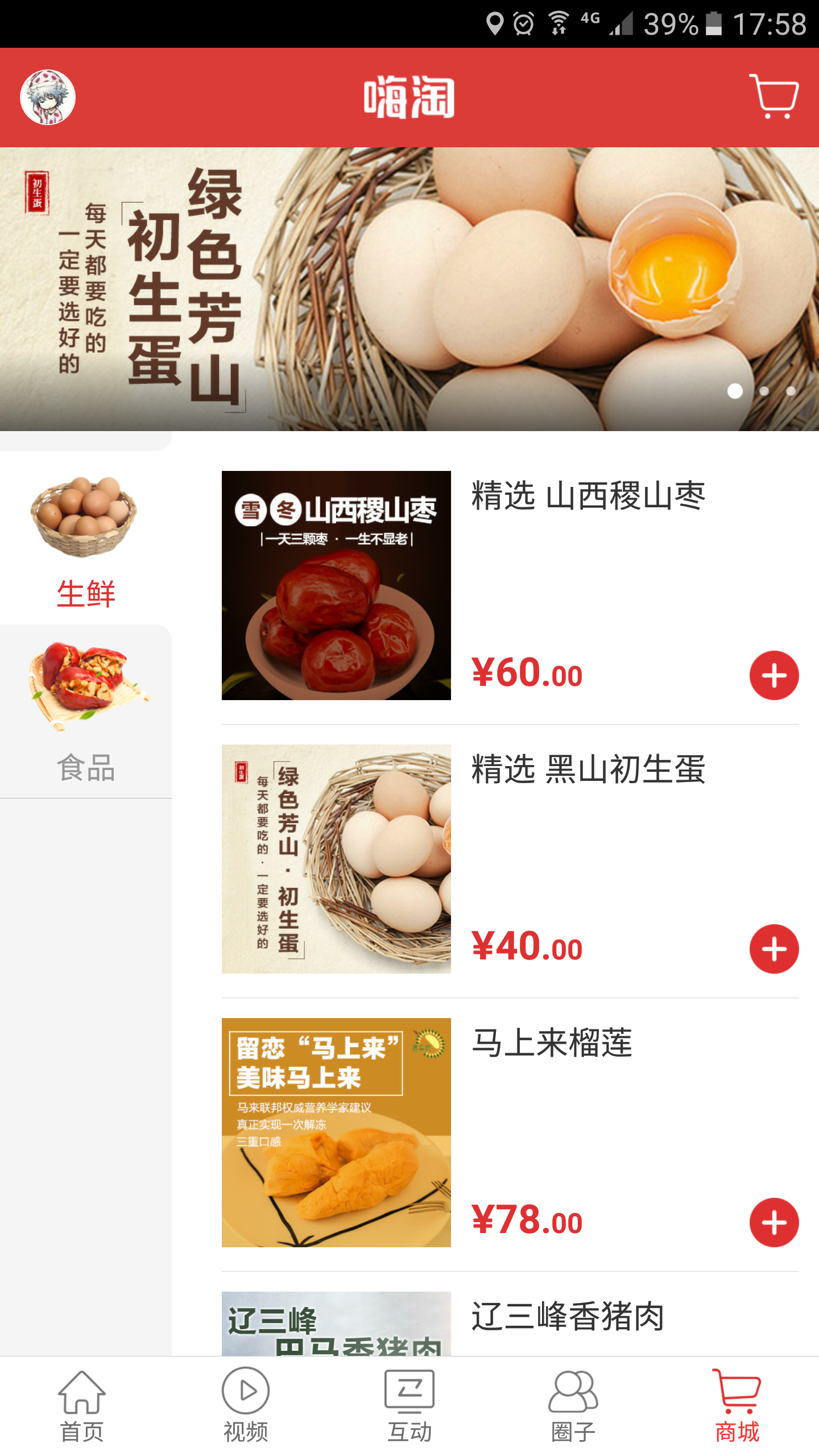Go to the 首页 tab
Viewport: 819px width, 1456px height.
[x=82, y=1406]
